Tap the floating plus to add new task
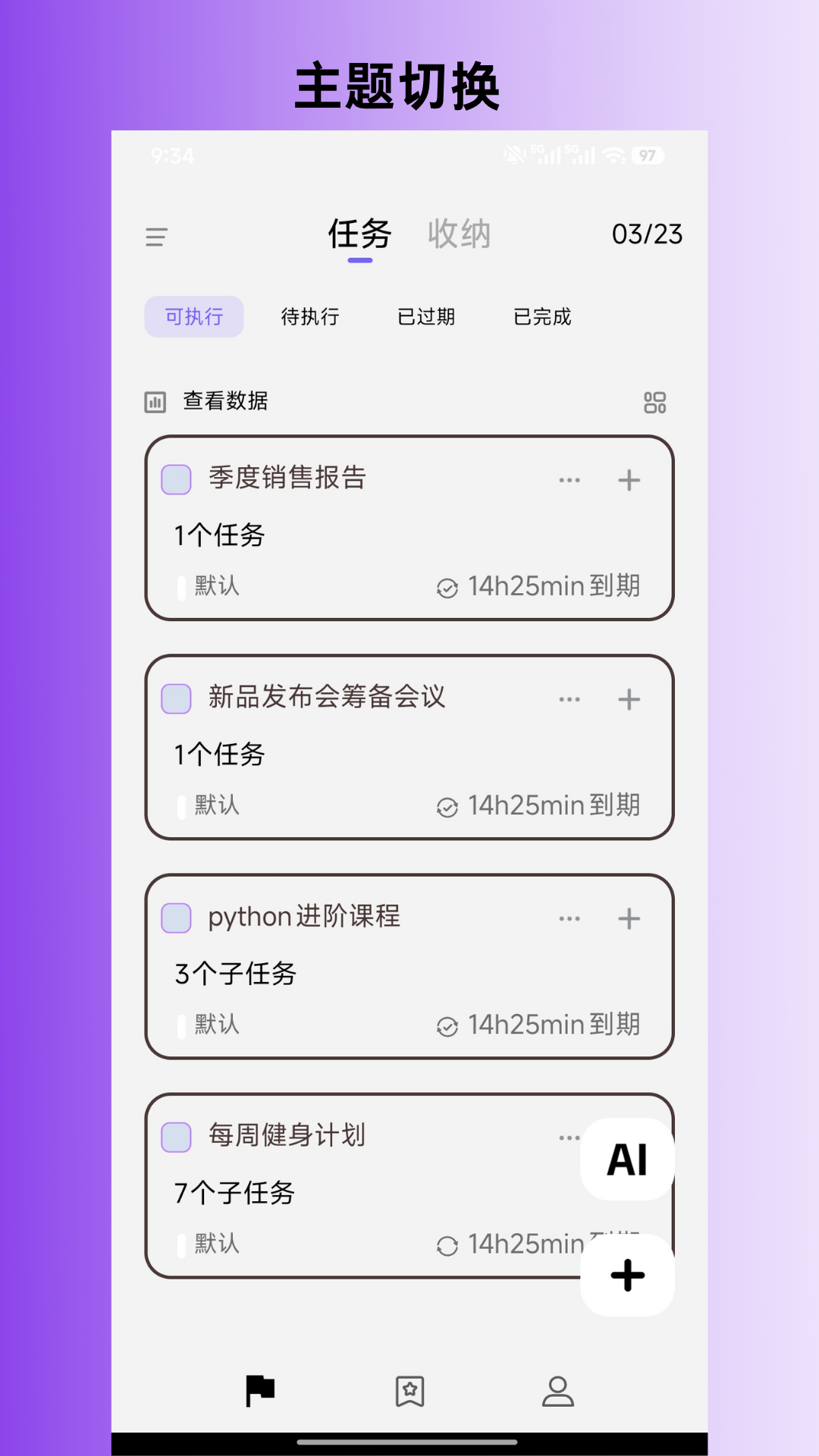This screenshot has width=819, height=1456. [626, 1275]
